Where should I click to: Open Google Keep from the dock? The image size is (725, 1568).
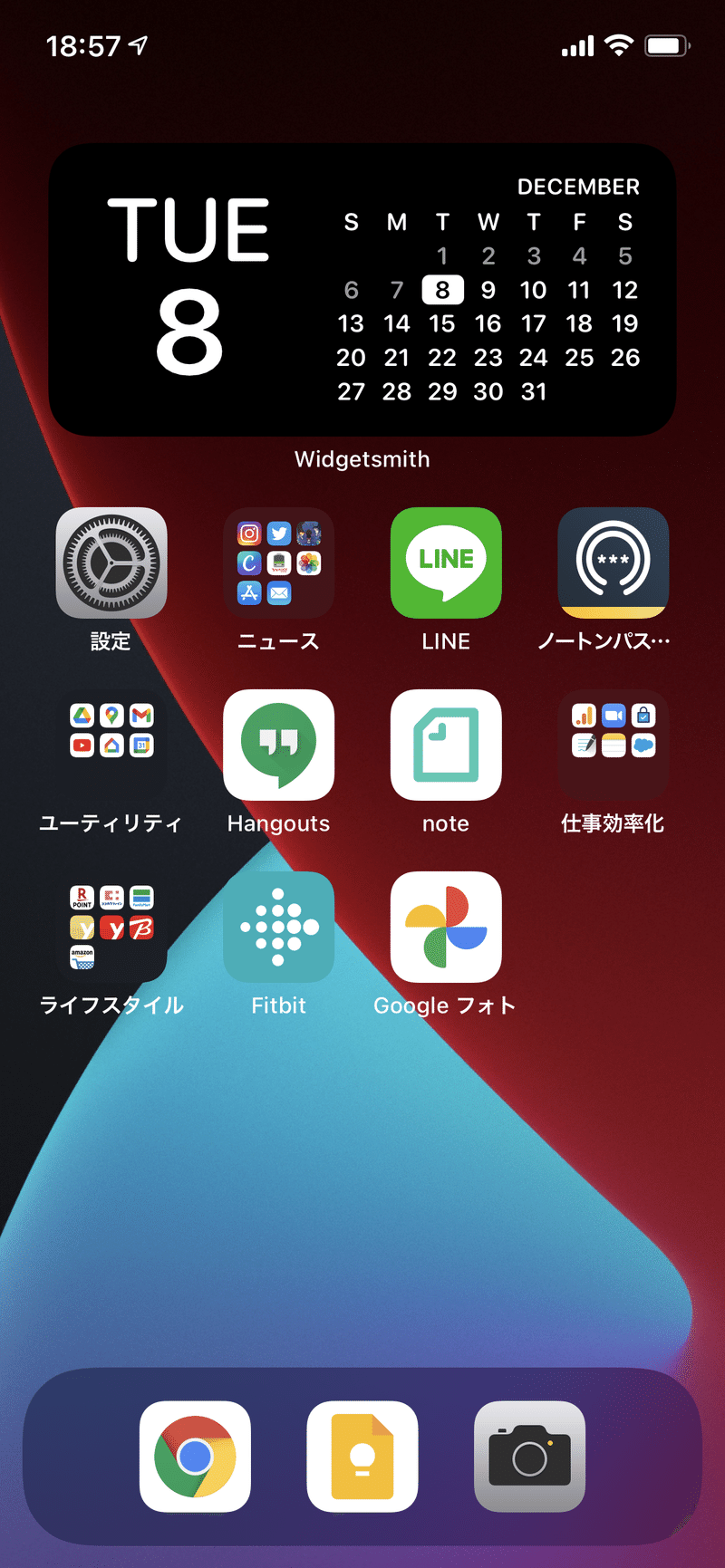[x=362, y=1456]
